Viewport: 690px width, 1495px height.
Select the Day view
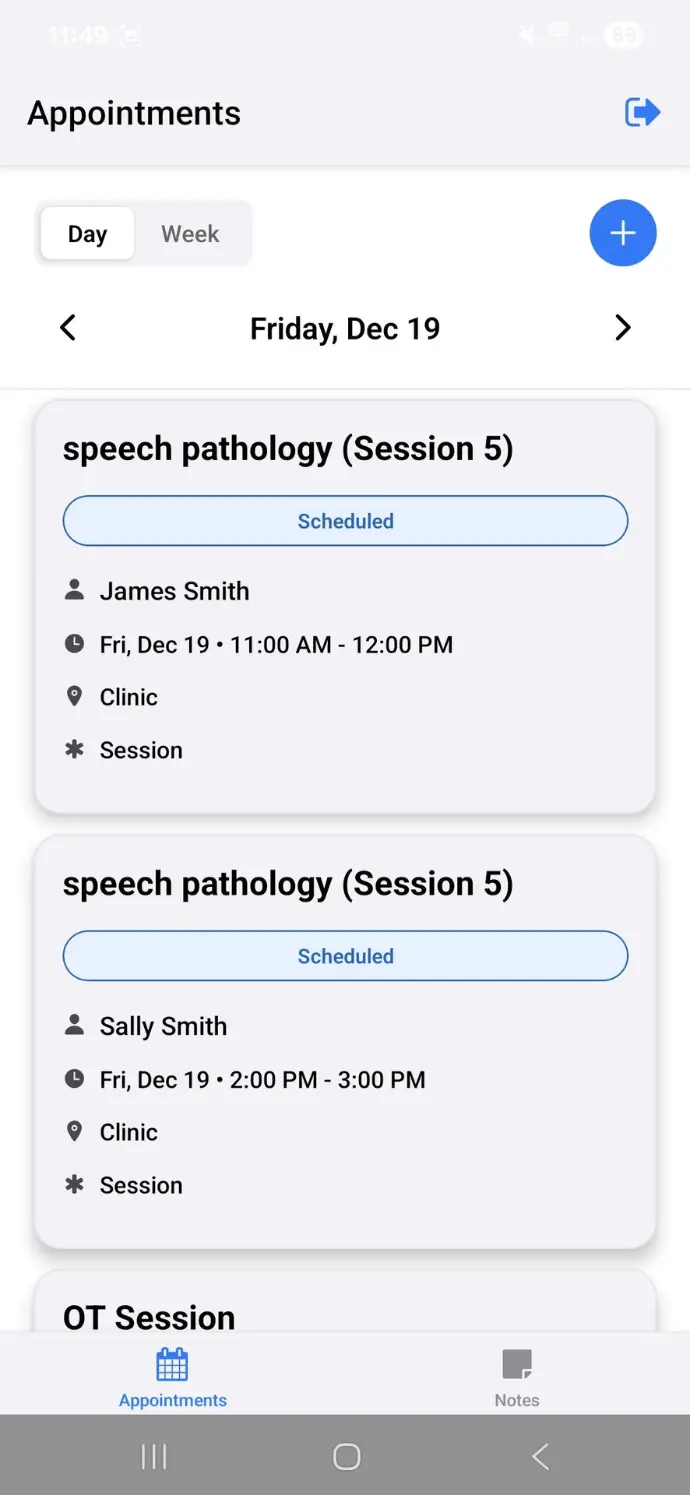pos(87,234)
